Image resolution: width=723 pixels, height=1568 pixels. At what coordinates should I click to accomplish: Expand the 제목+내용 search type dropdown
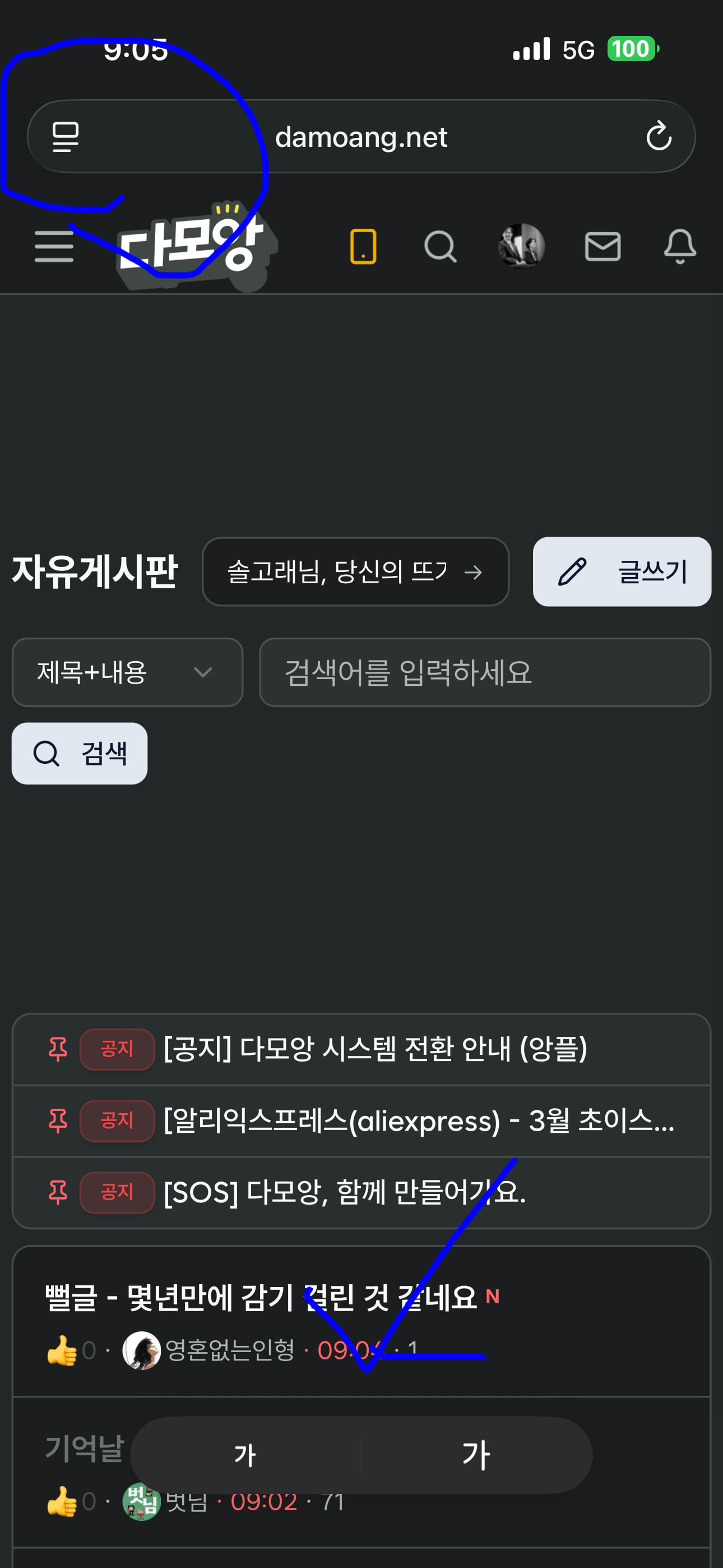tap(127, 672)
